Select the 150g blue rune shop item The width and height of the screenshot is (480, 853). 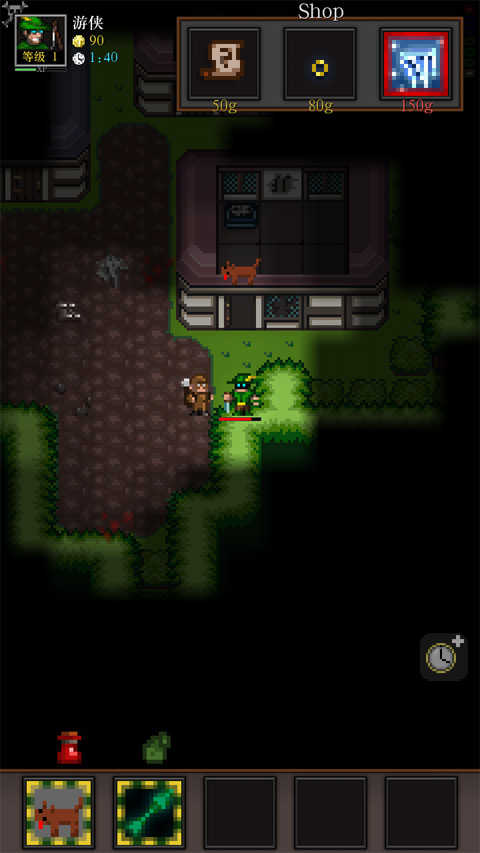click(x=416, y=64)
